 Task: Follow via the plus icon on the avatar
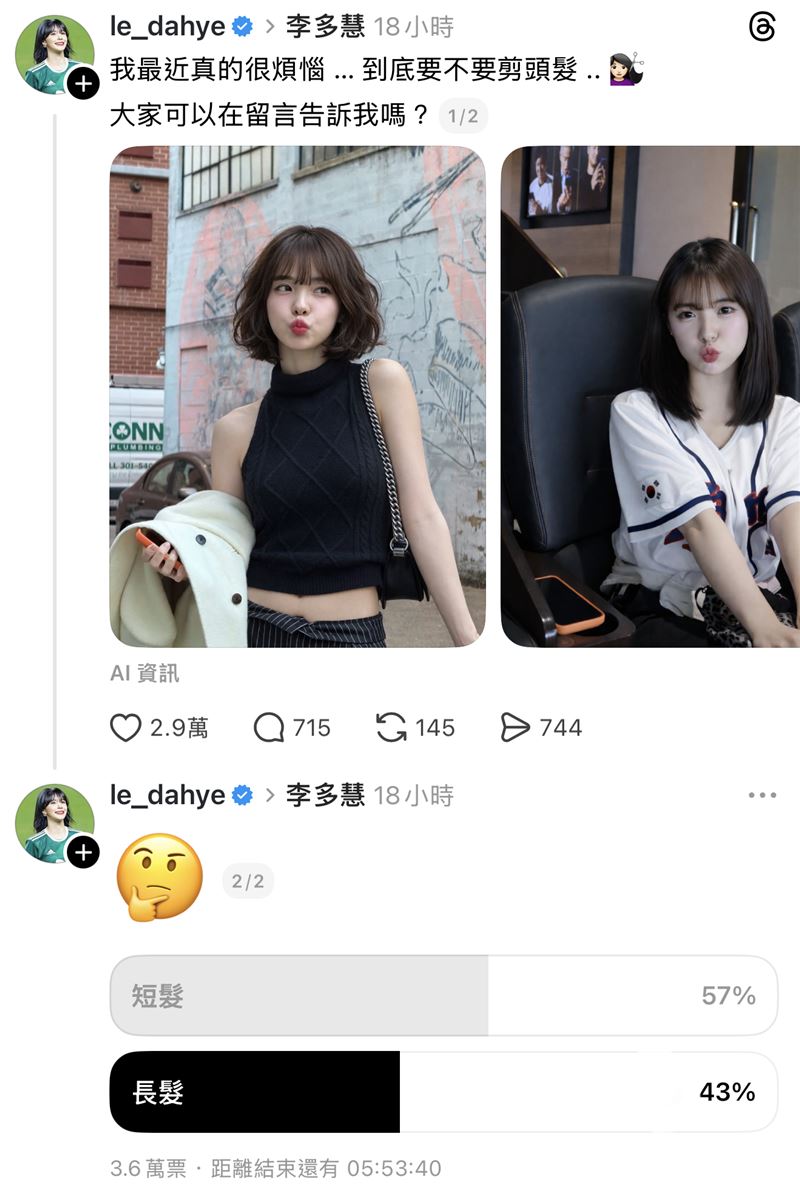83,85
